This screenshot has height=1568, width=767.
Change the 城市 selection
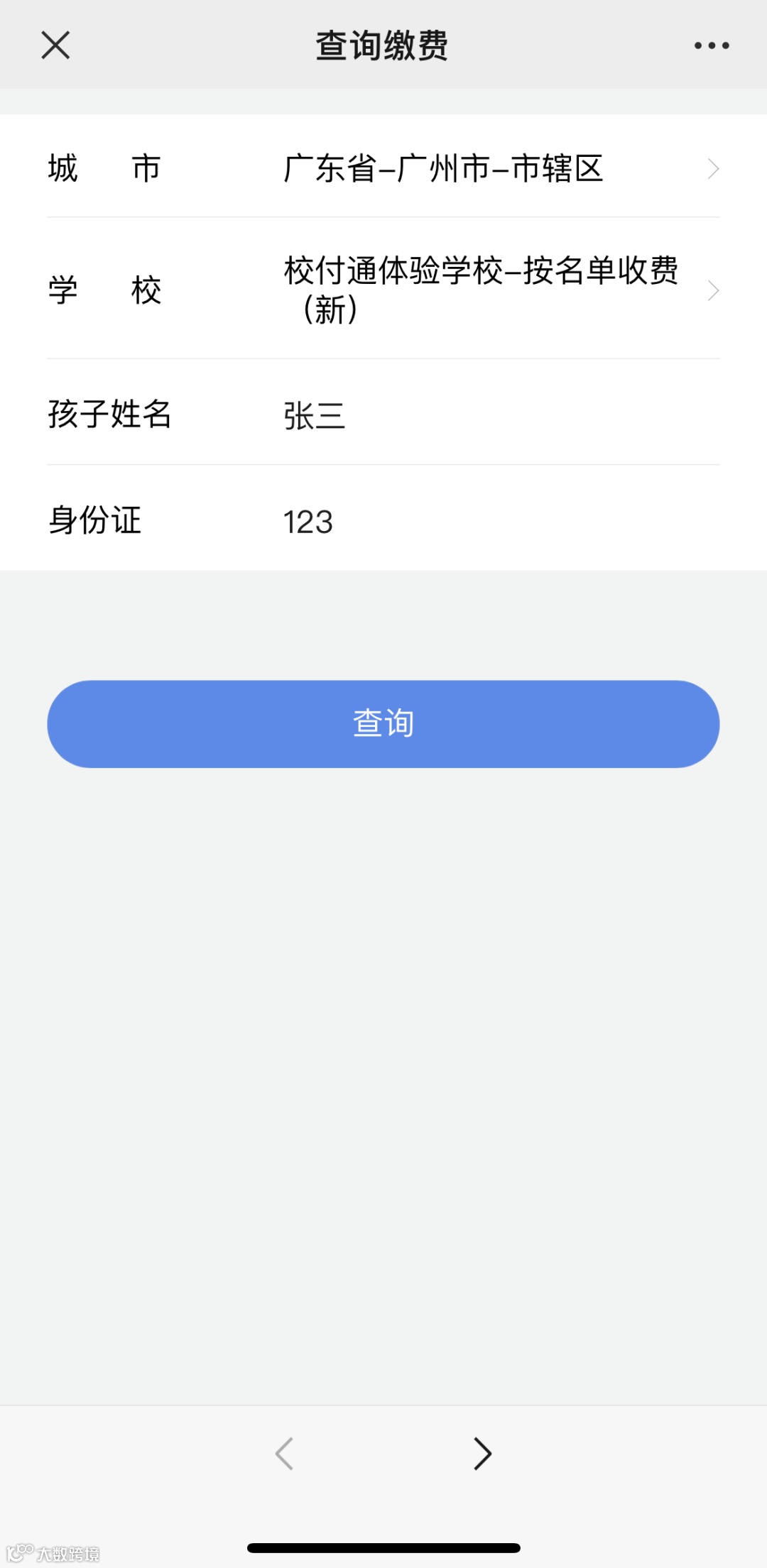click(497, 169)
